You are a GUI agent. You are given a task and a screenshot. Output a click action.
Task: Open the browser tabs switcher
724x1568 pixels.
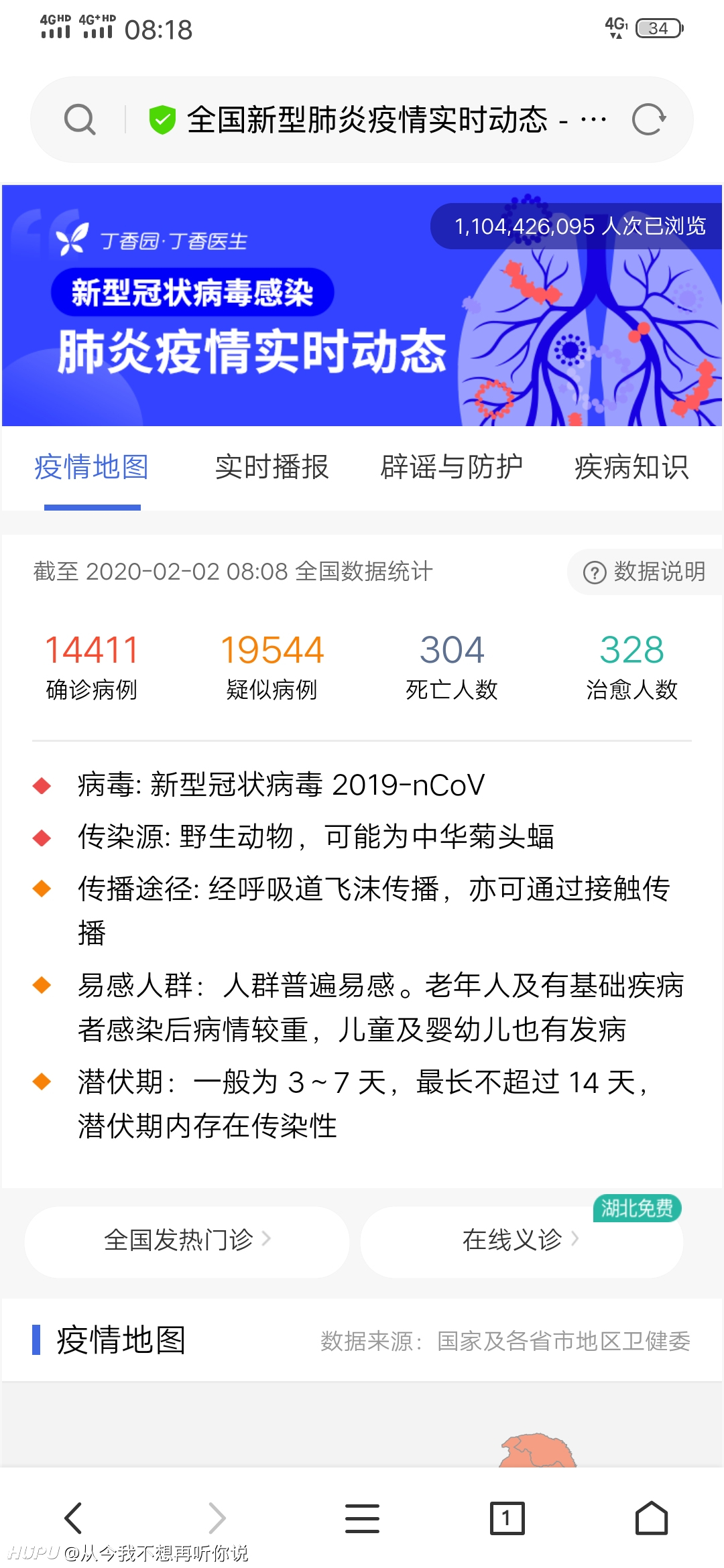click(x=507, y=1518)
